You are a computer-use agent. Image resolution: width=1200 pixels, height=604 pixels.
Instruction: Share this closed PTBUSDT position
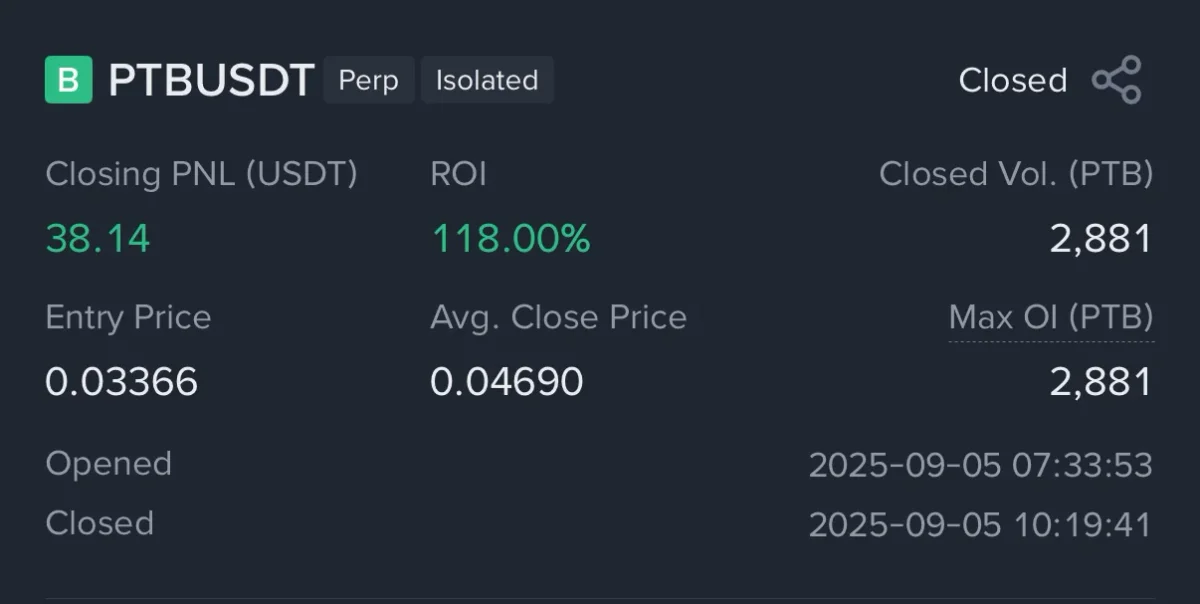click(x=1116, y=80)
